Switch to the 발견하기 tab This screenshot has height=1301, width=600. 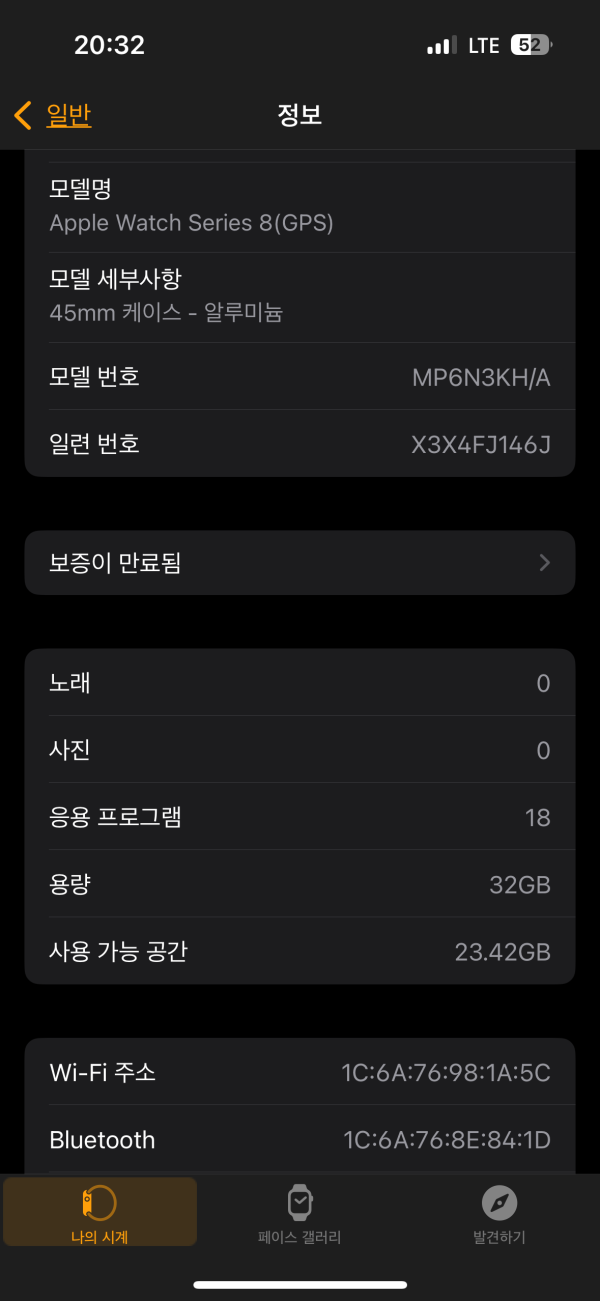[x=499, y=1212]
